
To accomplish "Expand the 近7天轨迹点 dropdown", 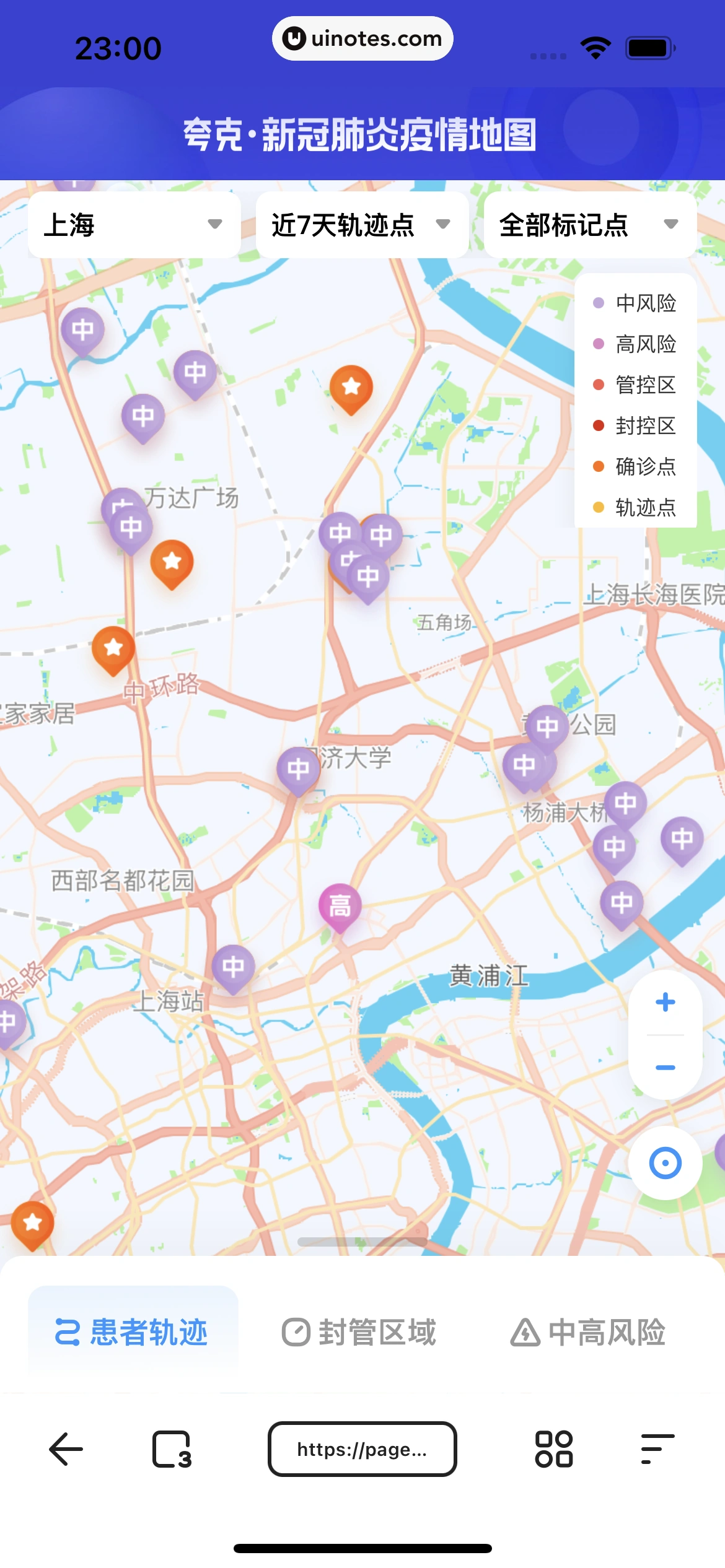I will tap(361, 225).
